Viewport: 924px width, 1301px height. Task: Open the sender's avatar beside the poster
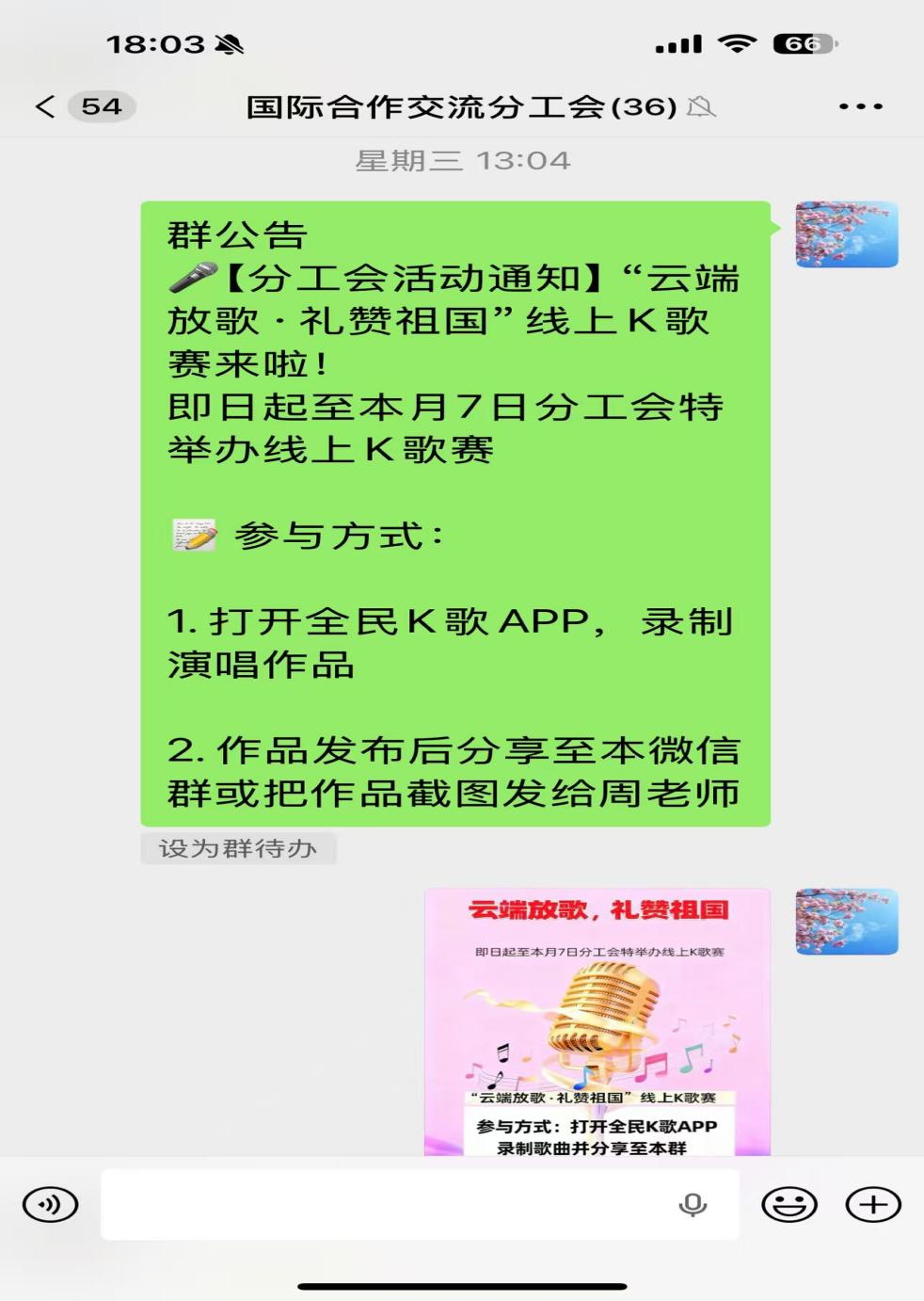pos(846,922)
